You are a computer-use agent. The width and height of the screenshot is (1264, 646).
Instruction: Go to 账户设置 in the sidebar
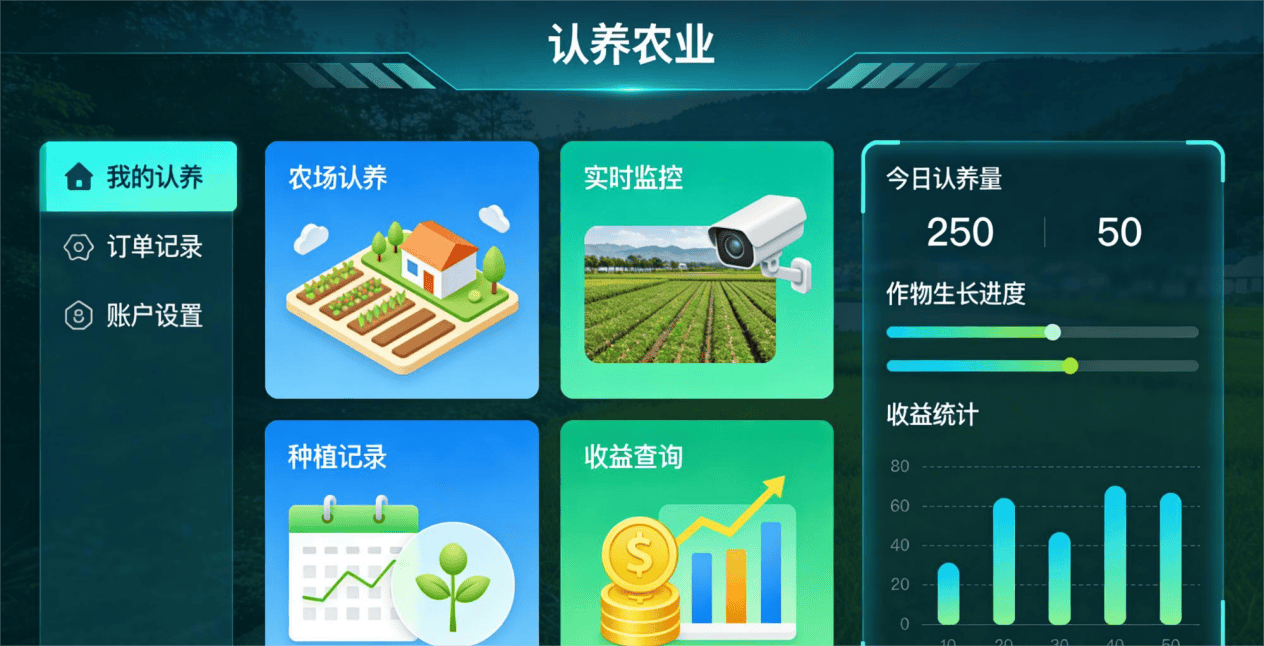coord(136,316)
